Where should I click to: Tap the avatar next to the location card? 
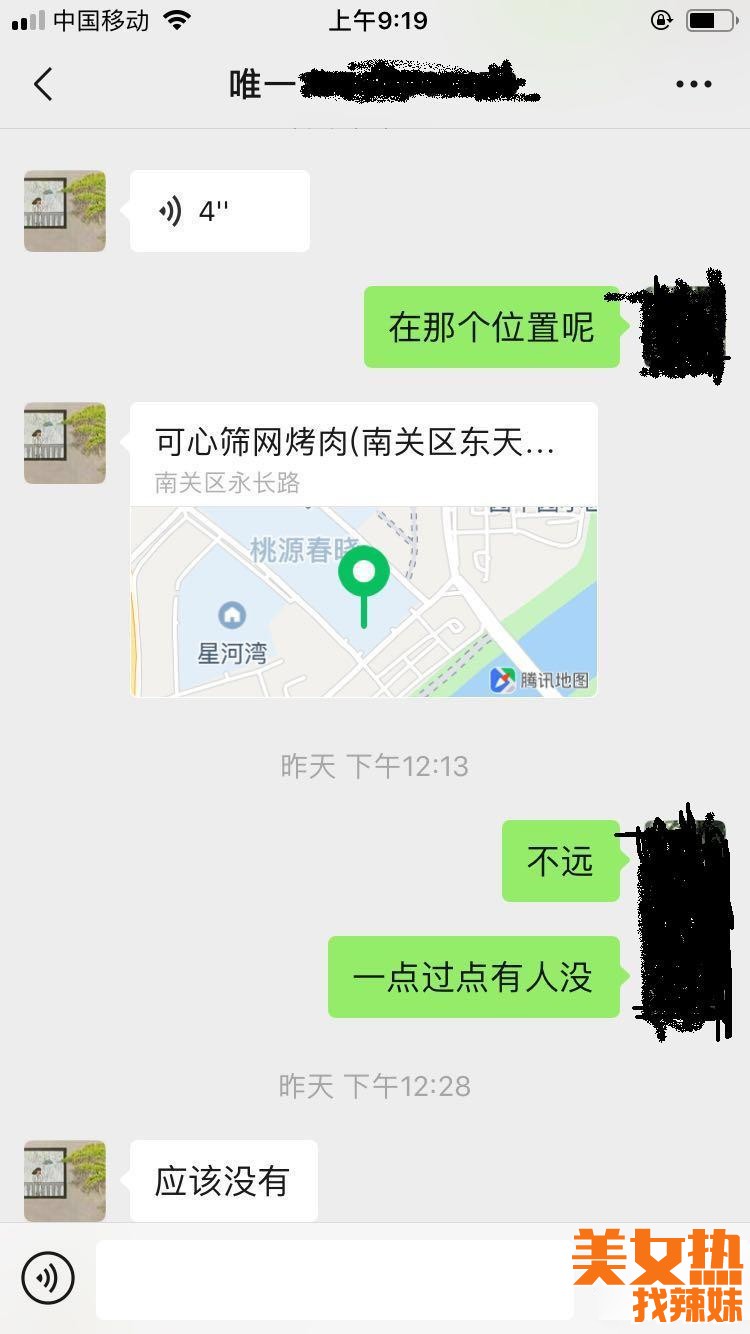point(65,443)
